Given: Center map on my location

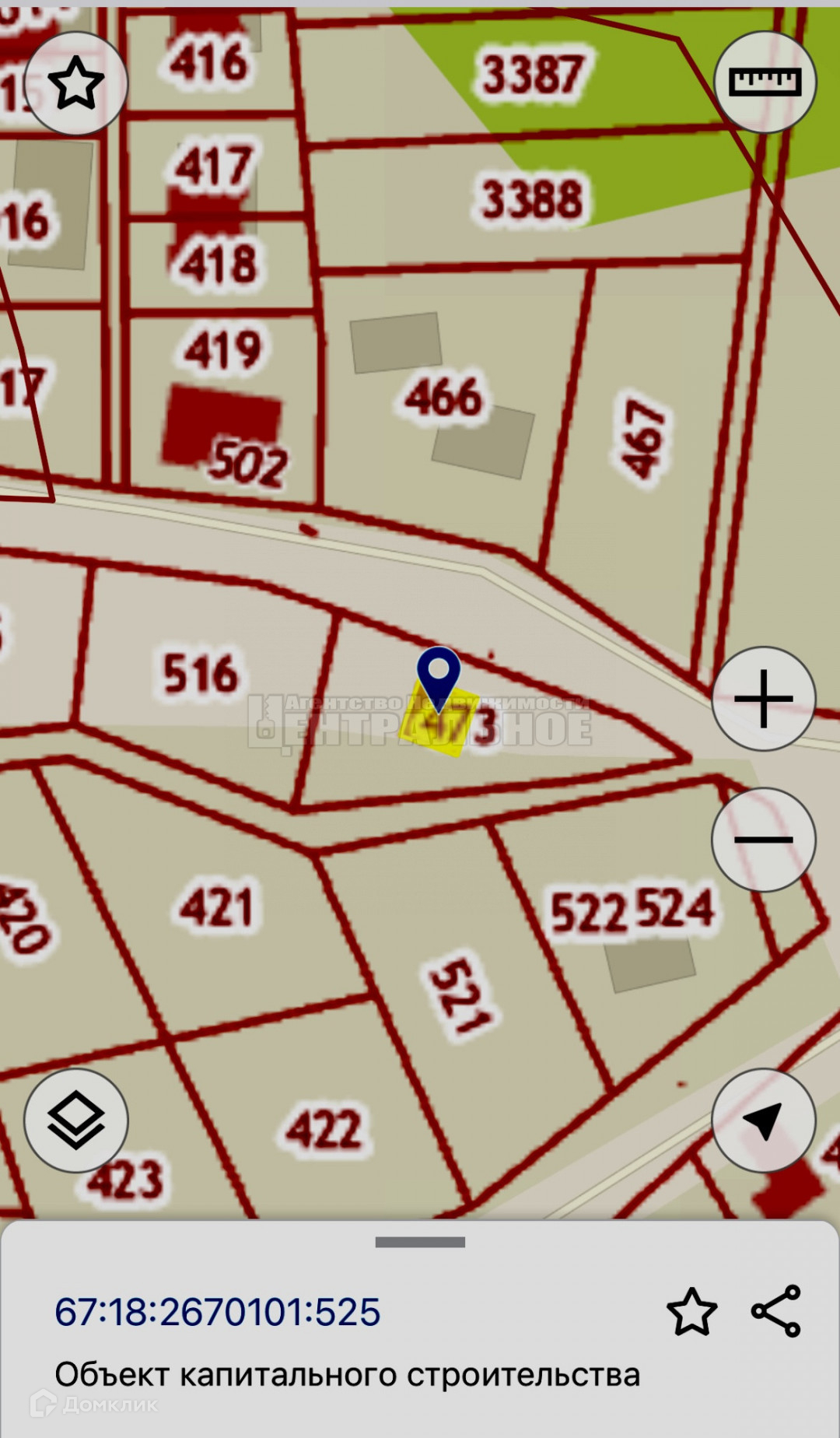Looking at the screenshot, I should pyautogui.click(x=764, y=1121).
